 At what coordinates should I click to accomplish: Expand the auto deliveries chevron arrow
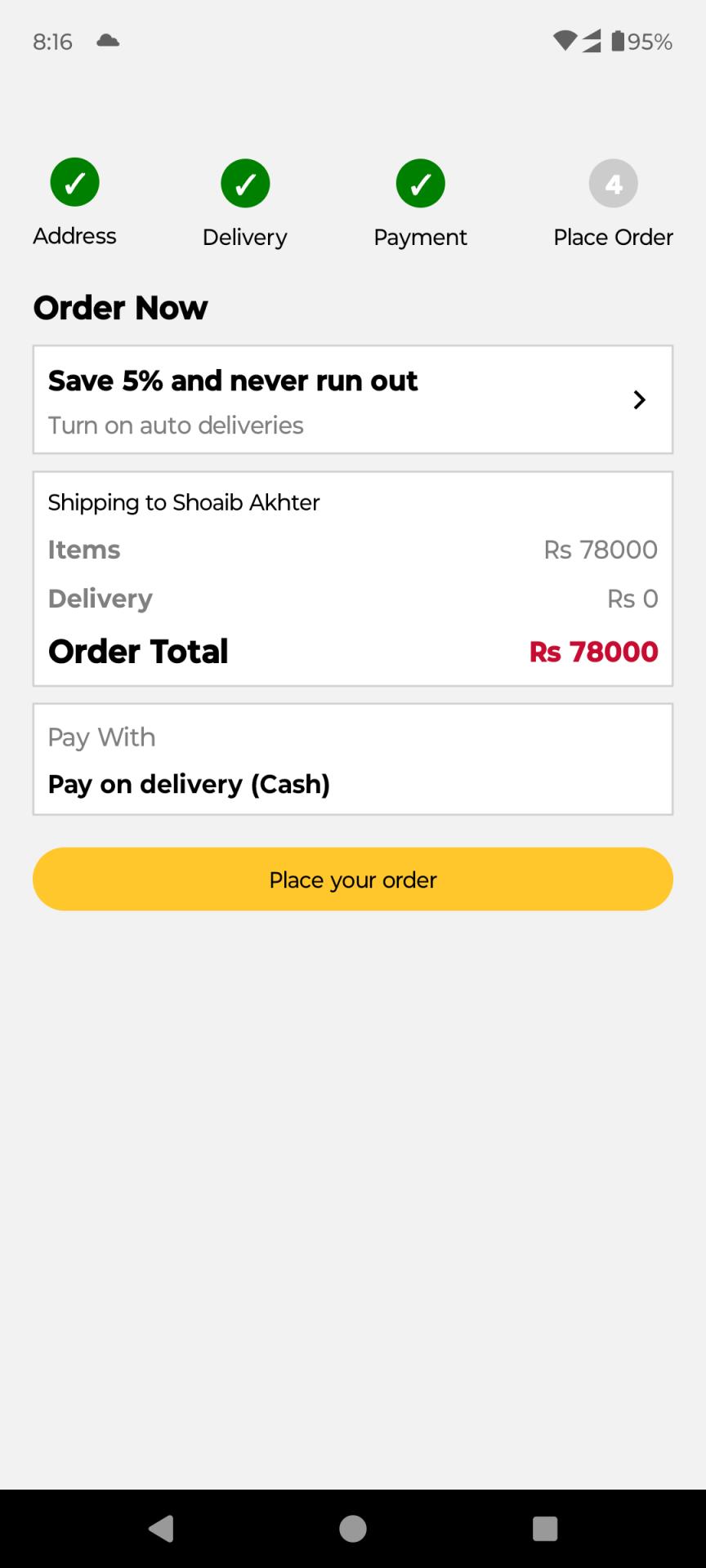[640, 400]
